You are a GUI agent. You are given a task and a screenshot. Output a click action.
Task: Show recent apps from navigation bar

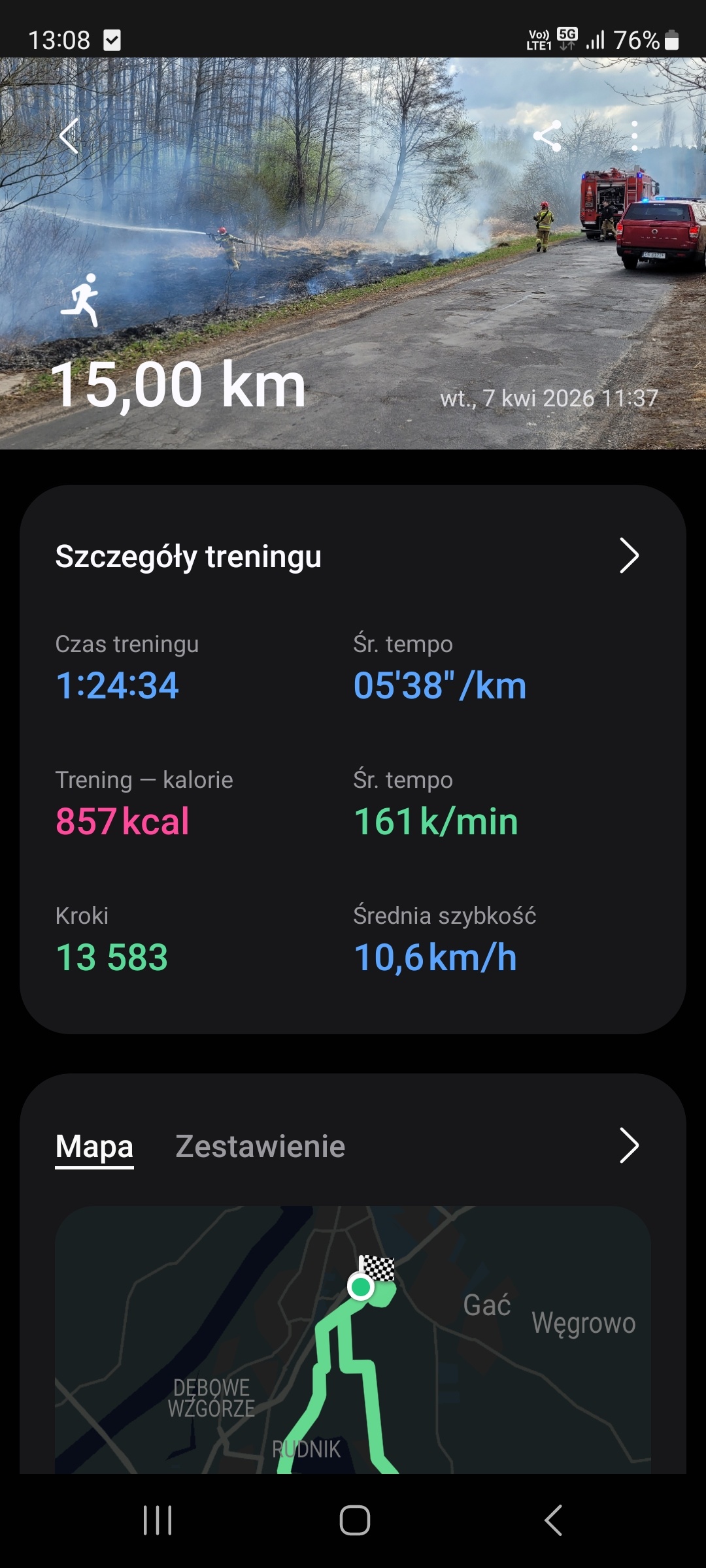coord(158,1520)
